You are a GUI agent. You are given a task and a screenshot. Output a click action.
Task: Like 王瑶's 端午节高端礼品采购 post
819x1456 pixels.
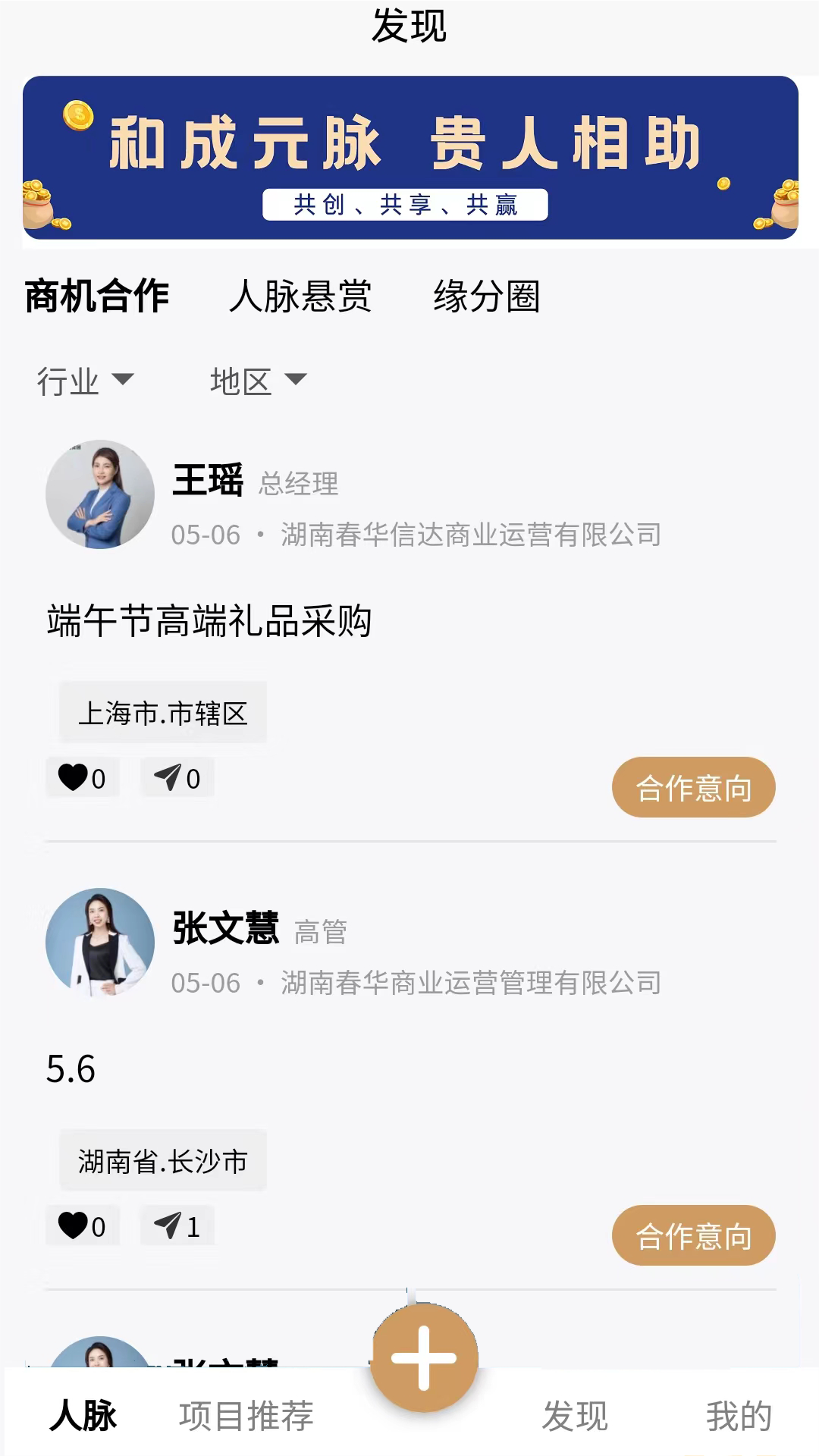tap(82, 778)
